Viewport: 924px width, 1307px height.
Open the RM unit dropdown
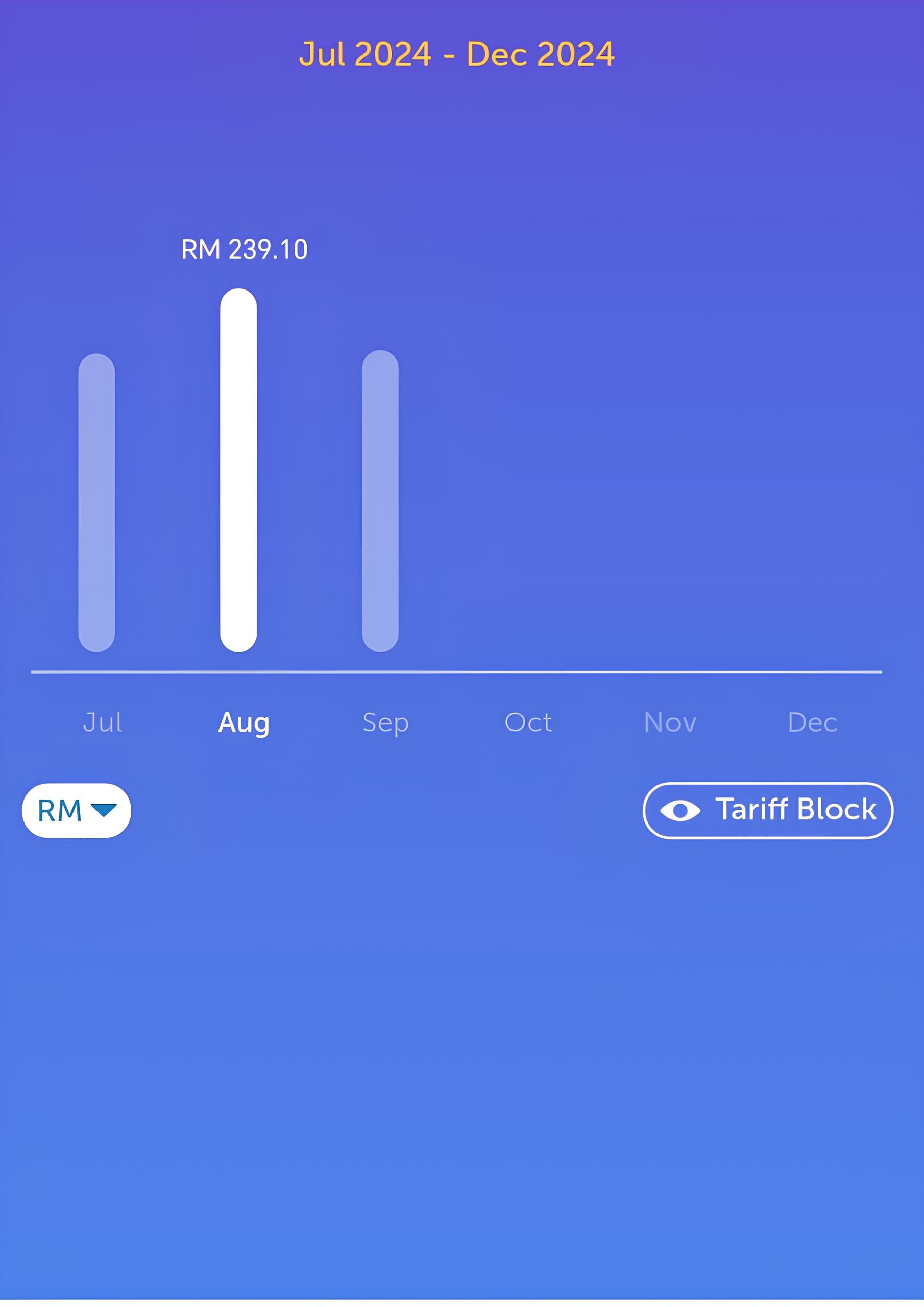pyautogui.click(x=76, y=810)
